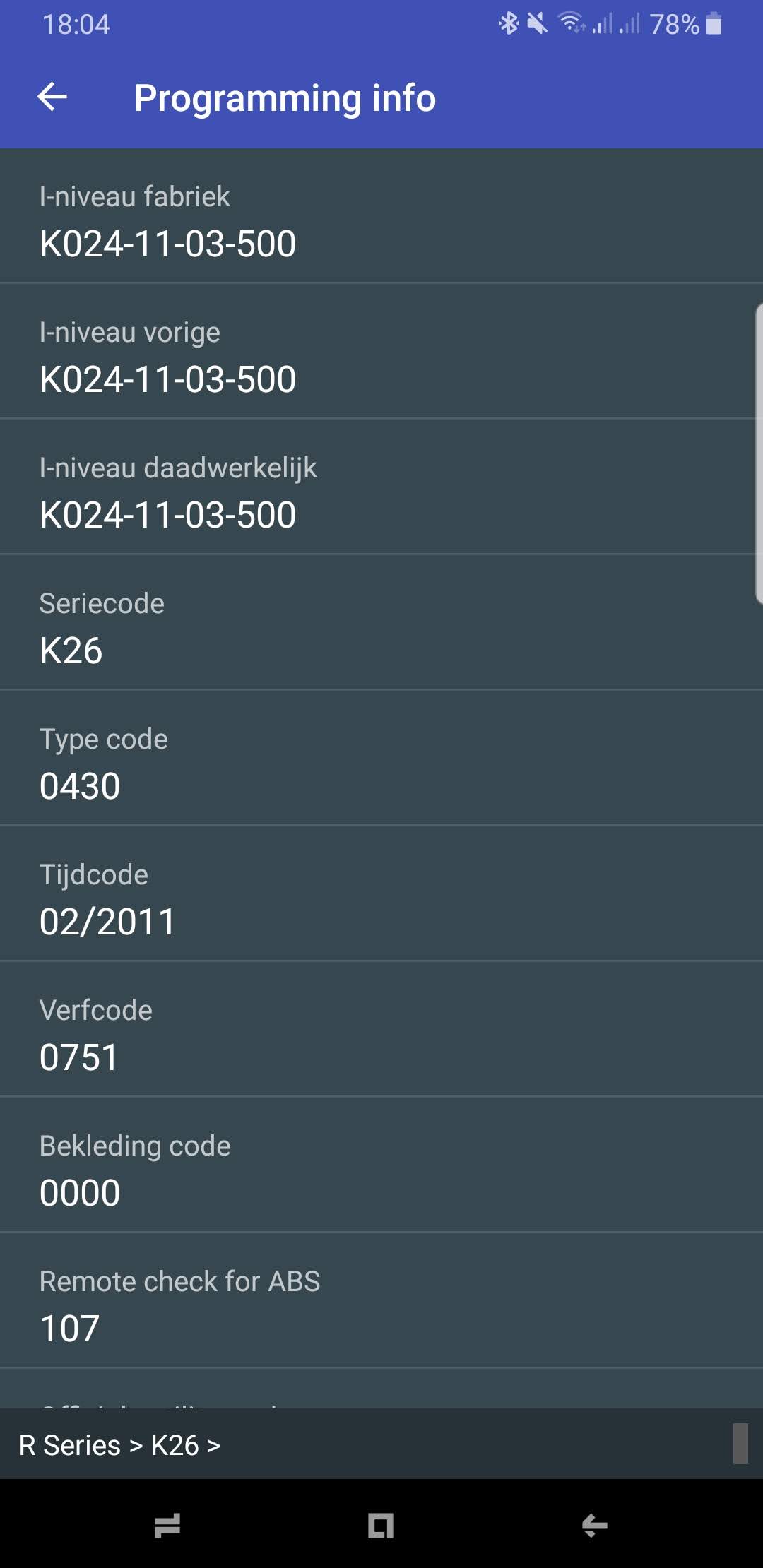Open recent apps from the navigation bar

tap(167, 1526)
